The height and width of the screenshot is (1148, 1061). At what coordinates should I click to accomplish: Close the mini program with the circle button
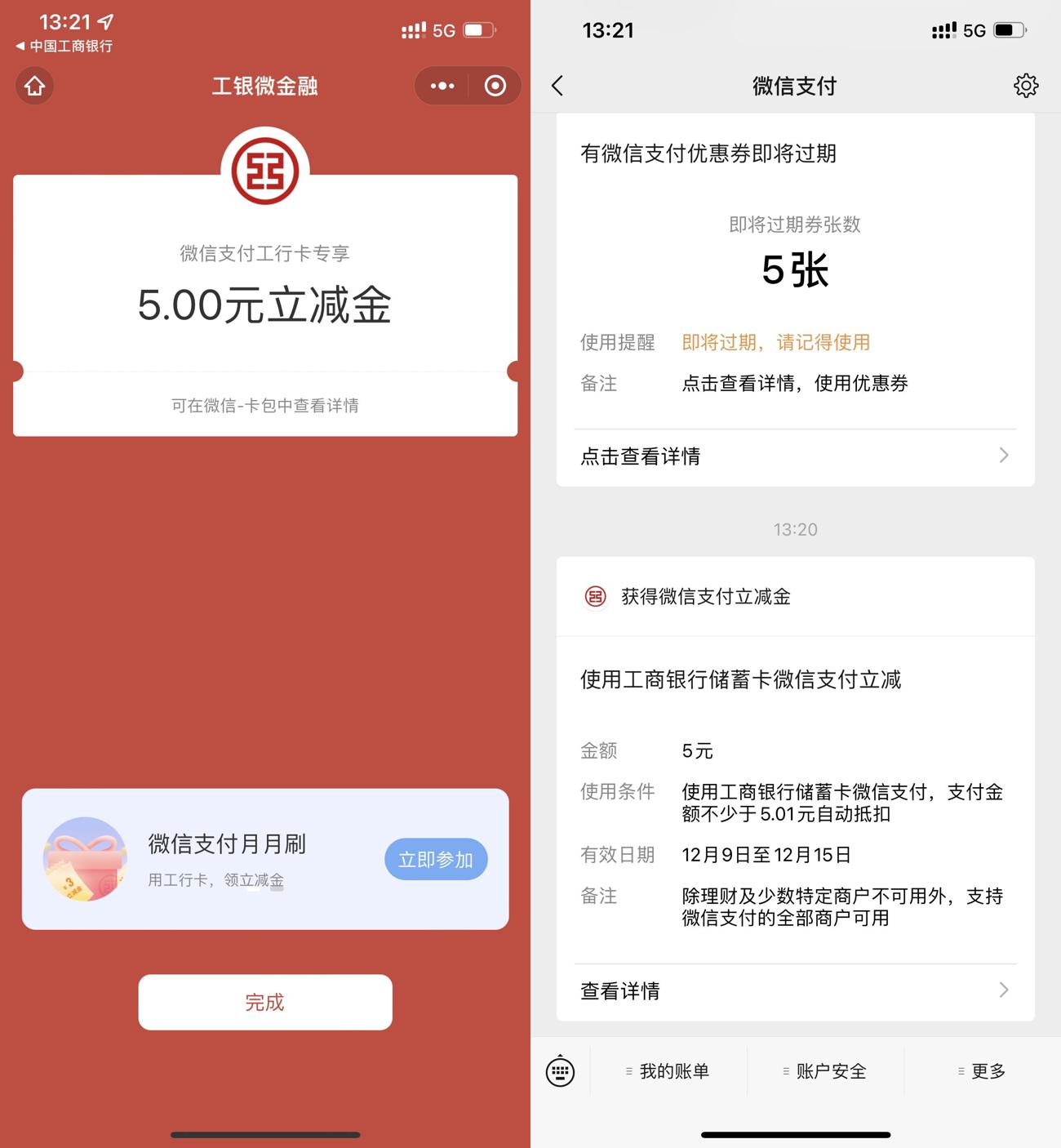(495, 86)
